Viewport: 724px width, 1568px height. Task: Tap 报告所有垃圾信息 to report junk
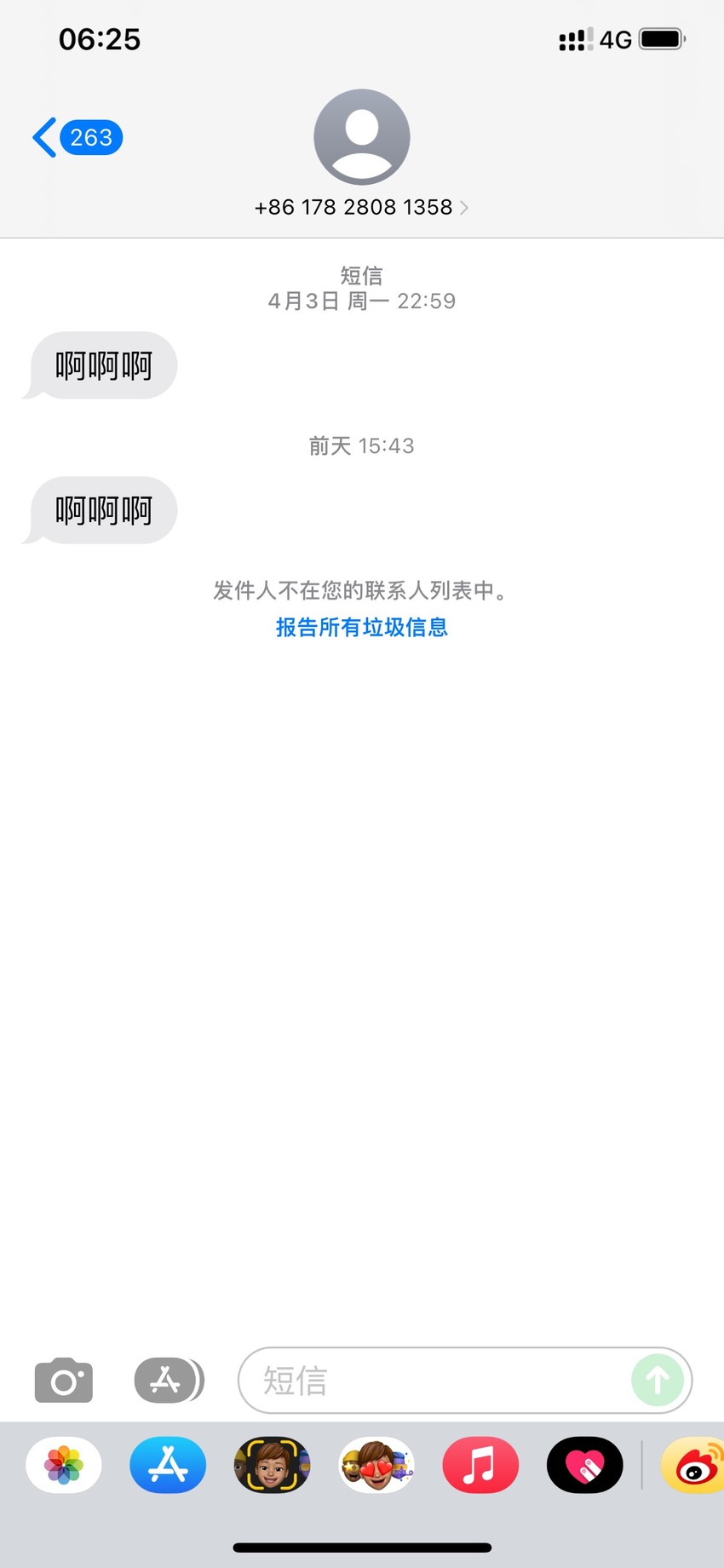(362, 627)
